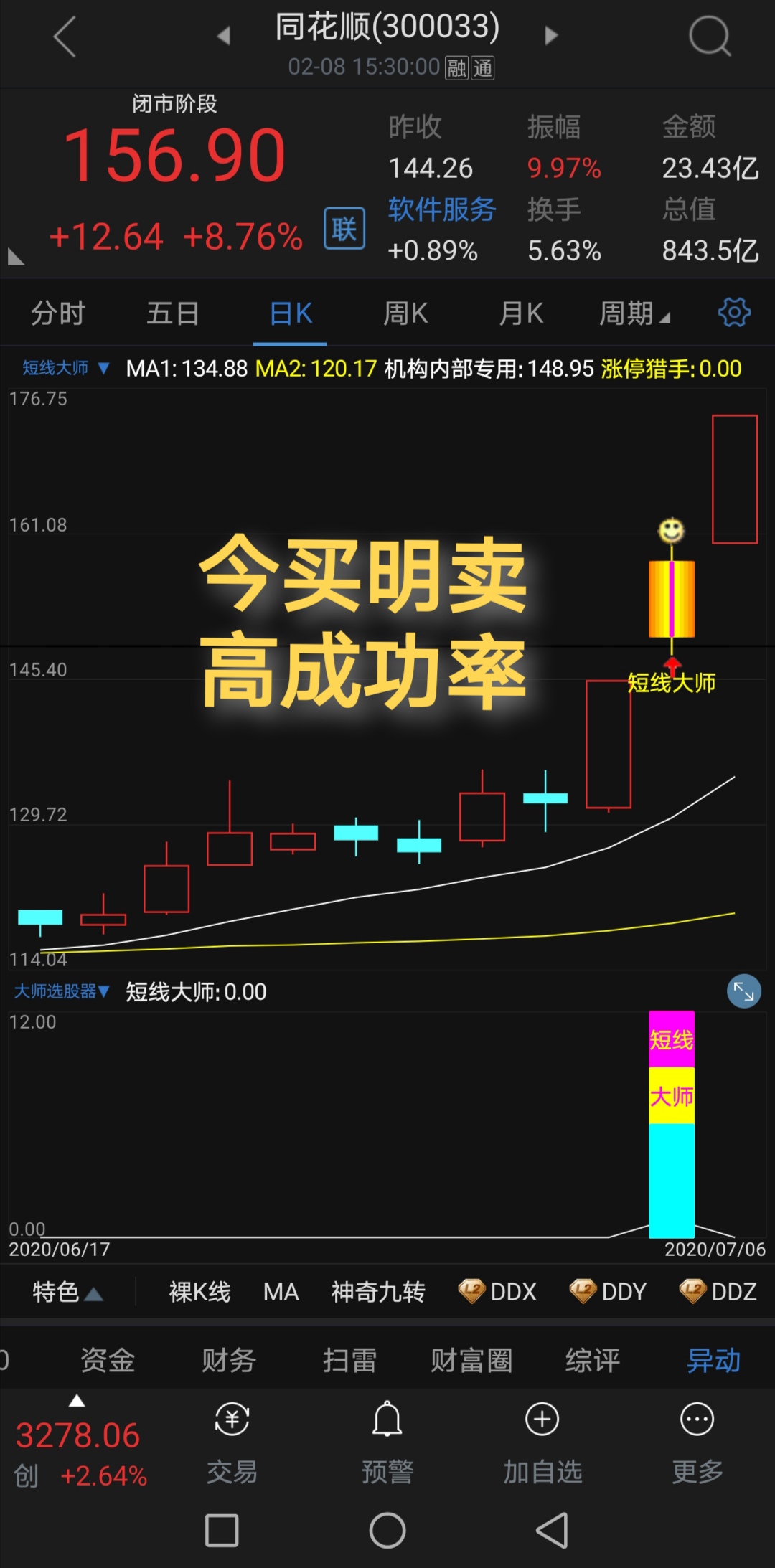Expand the 周期 period dropdown

[x=634, y=313]
